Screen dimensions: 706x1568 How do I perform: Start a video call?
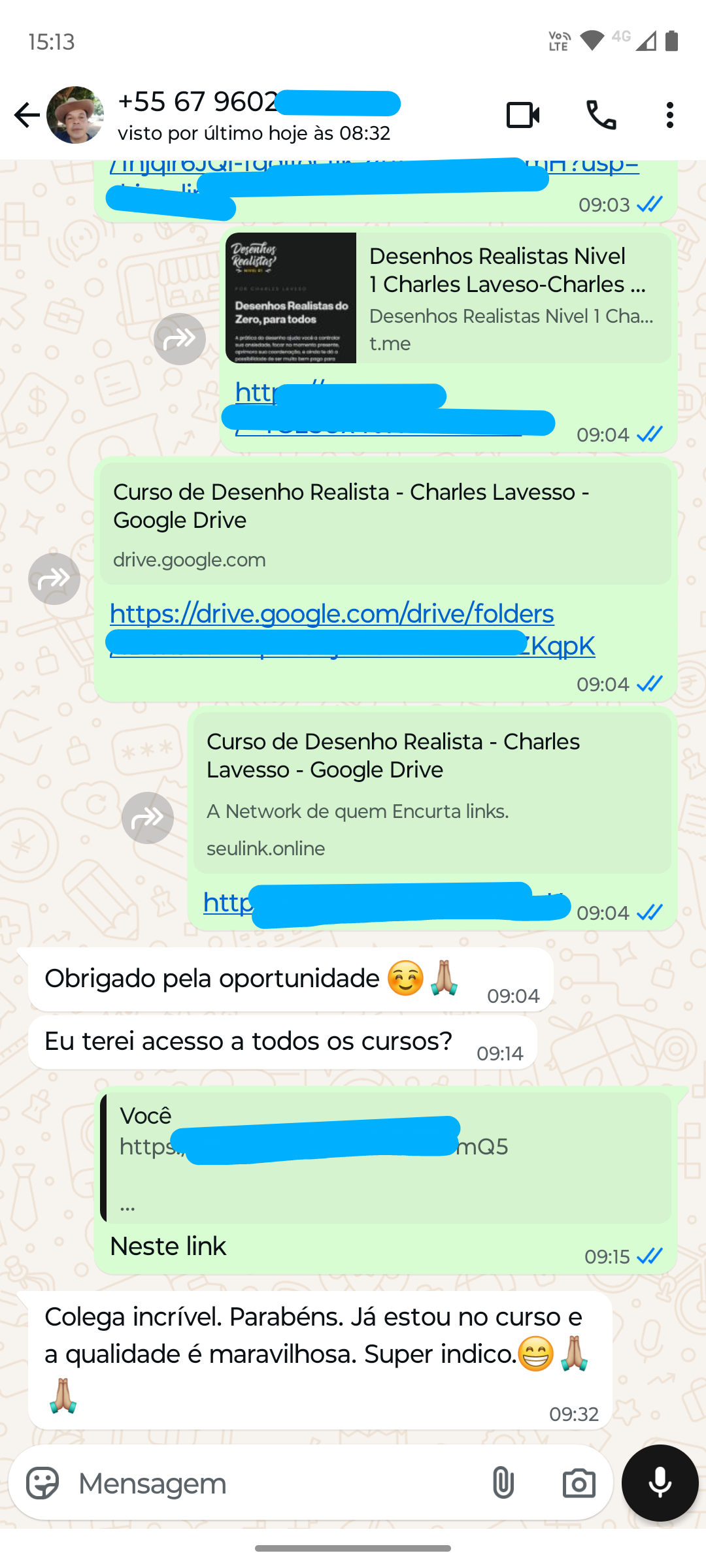[523, 116]
